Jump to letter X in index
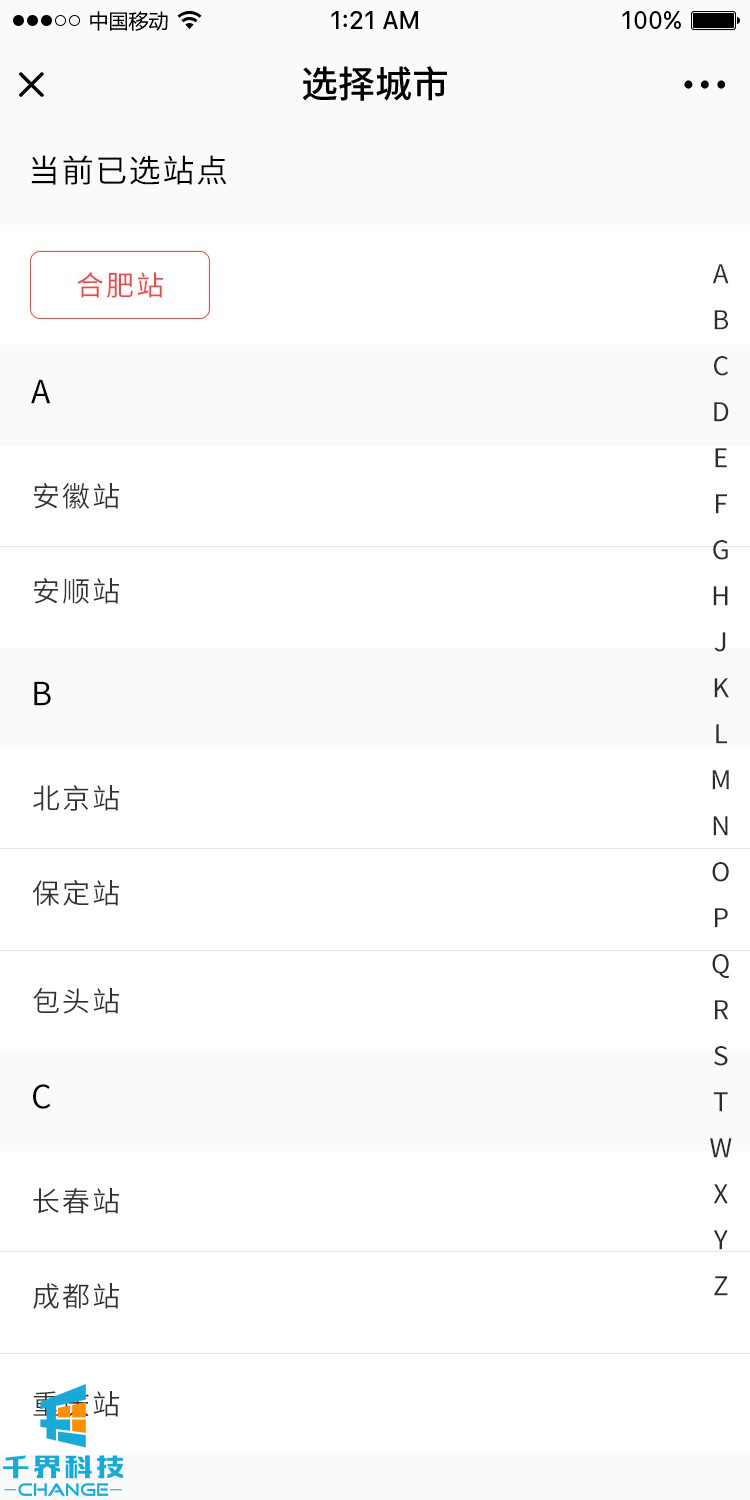The height and width of the screenshot is (1500, 750). (x=720, y=1194)
